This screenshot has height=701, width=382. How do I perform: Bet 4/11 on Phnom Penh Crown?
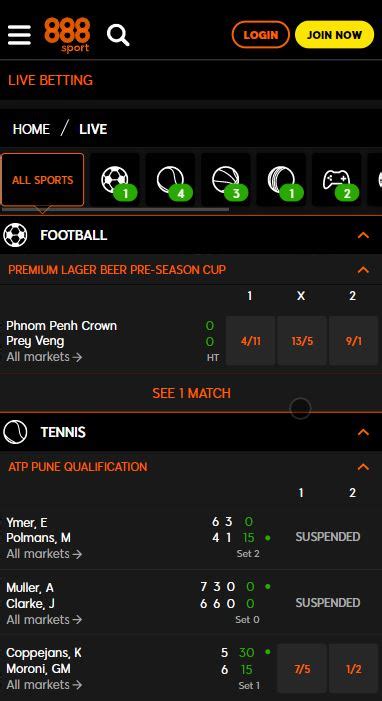click(x=250, y=341)
